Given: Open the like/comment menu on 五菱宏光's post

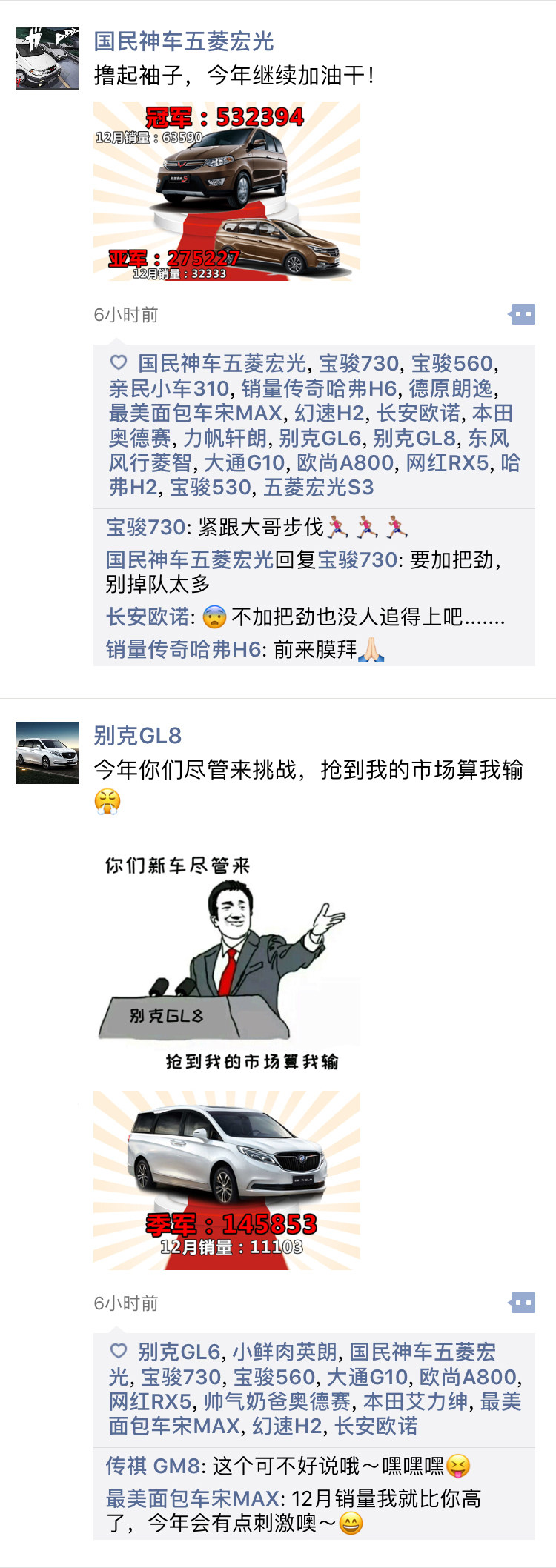Looking at the screenshot, I should click(522, 315).
